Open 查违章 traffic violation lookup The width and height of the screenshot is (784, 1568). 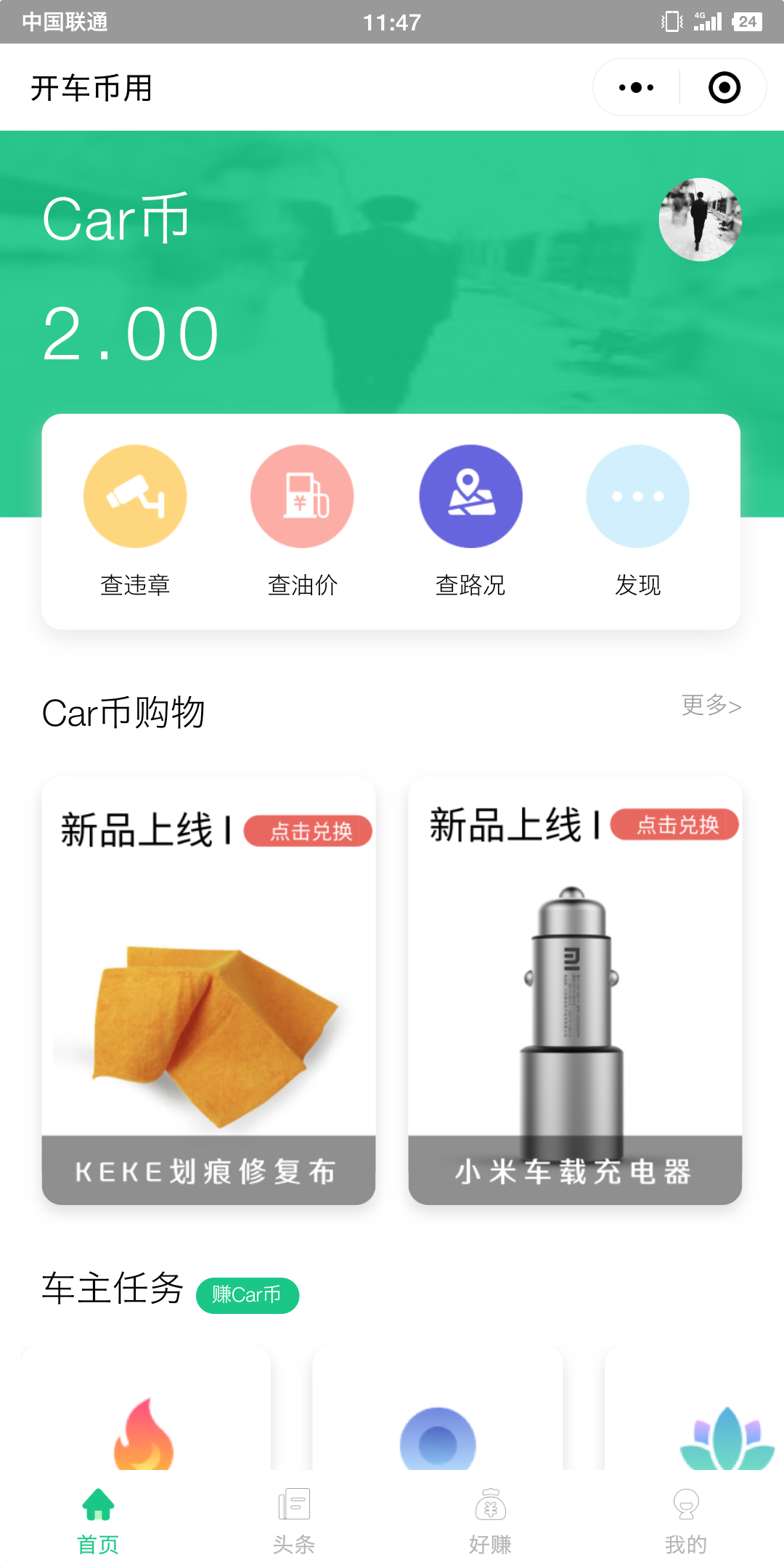click(x=135, y=520)
